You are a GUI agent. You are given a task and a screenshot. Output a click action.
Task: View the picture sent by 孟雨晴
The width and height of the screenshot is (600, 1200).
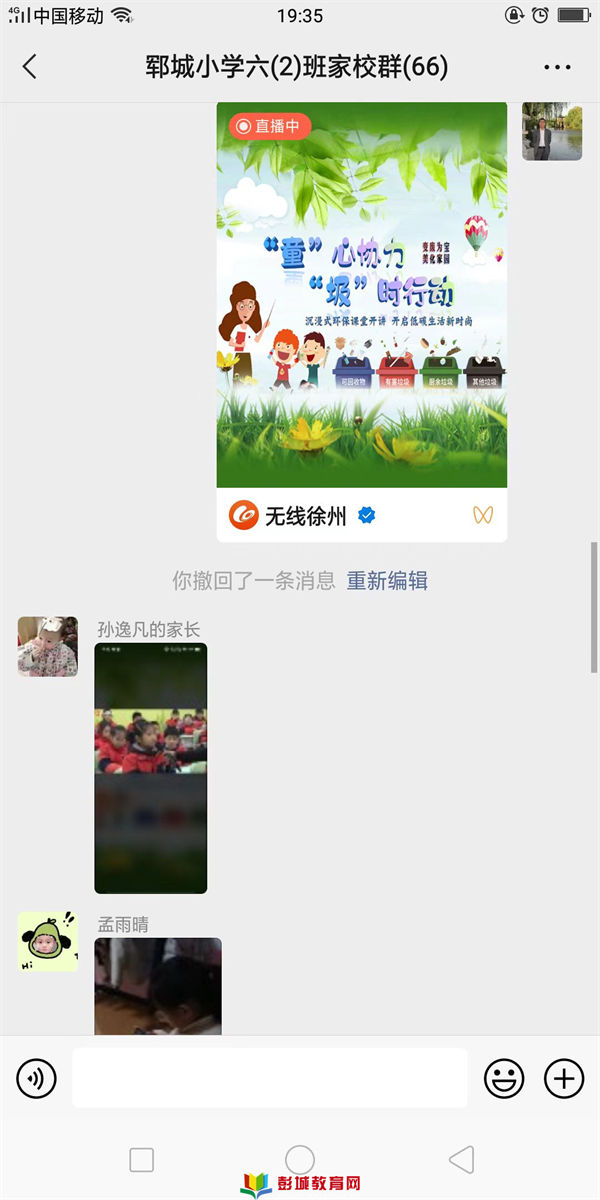158,985
